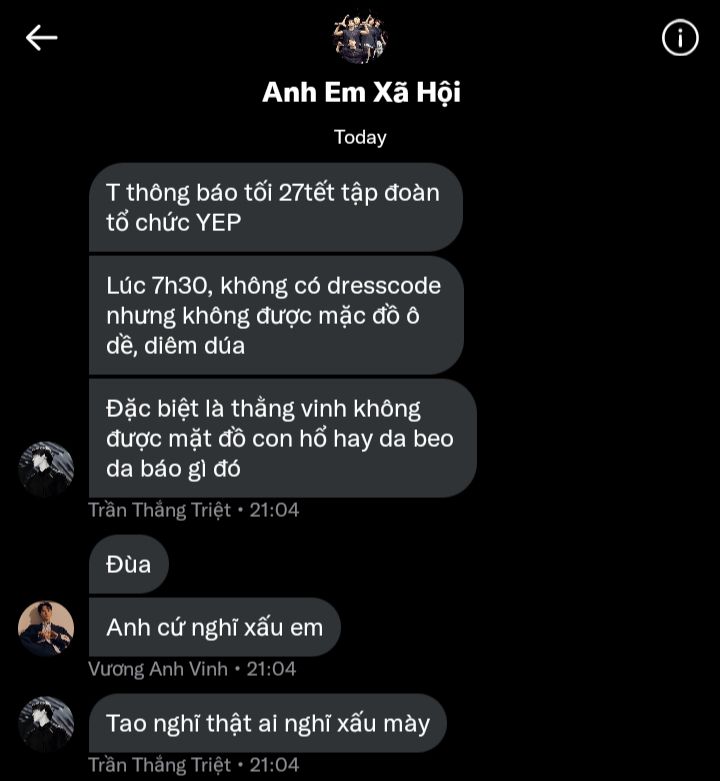Open Vương Anh Vinh's profile picture
This screenshot has width=720, height=781.
click(46, 628)
